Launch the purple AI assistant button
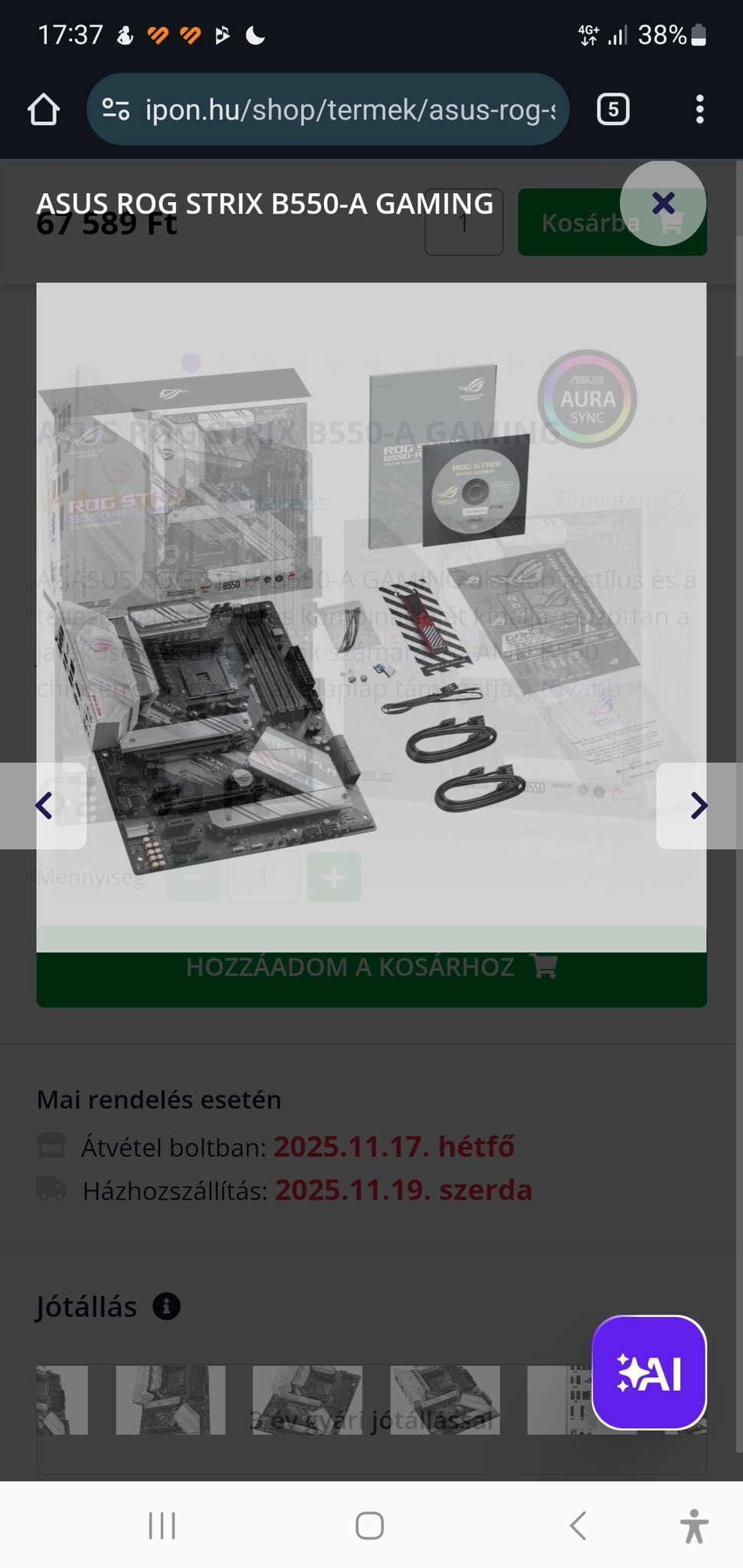 [649, 1373]
